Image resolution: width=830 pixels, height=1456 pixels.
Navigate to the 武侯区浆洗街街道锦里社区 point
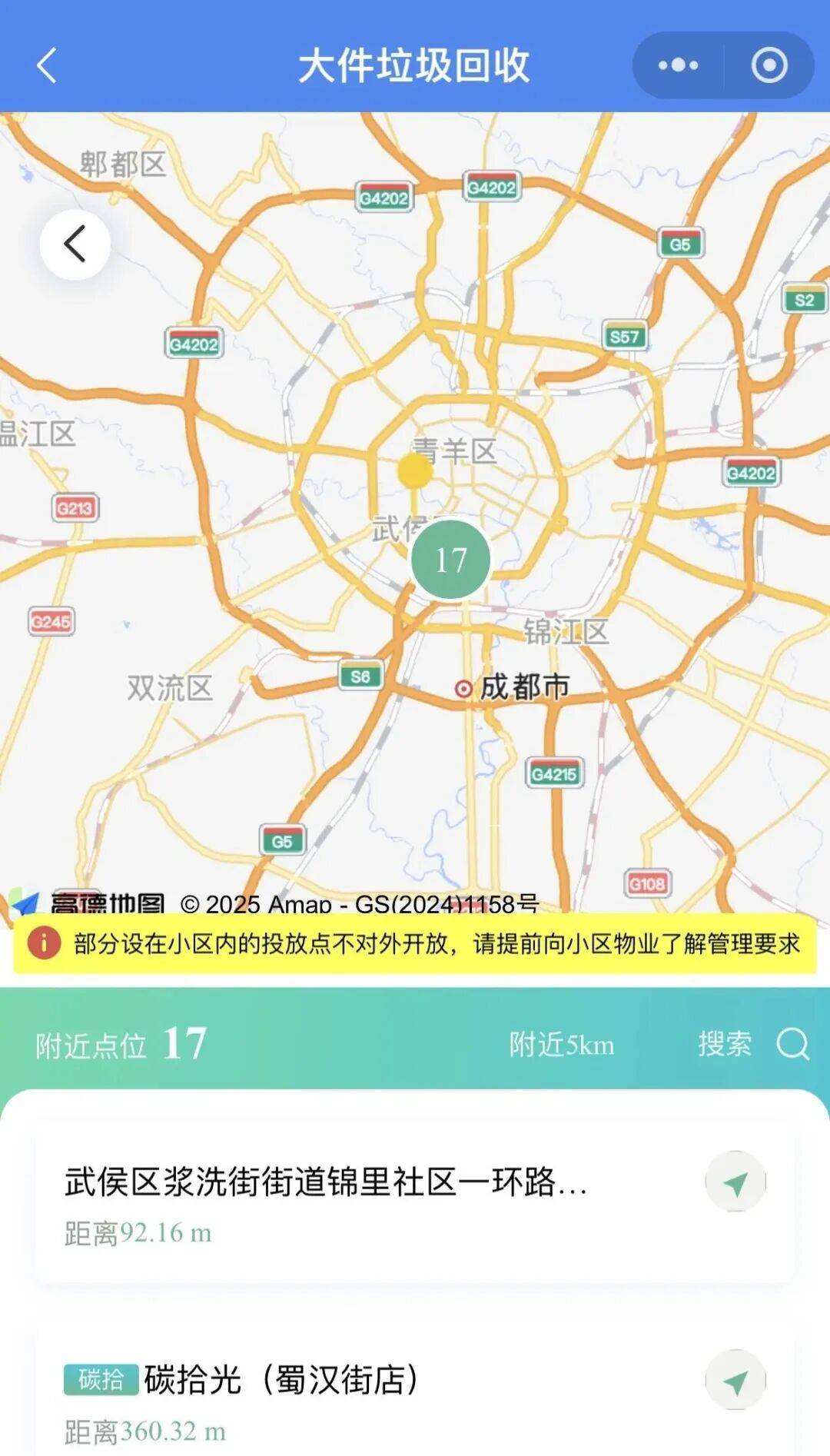pos(735,1182)
